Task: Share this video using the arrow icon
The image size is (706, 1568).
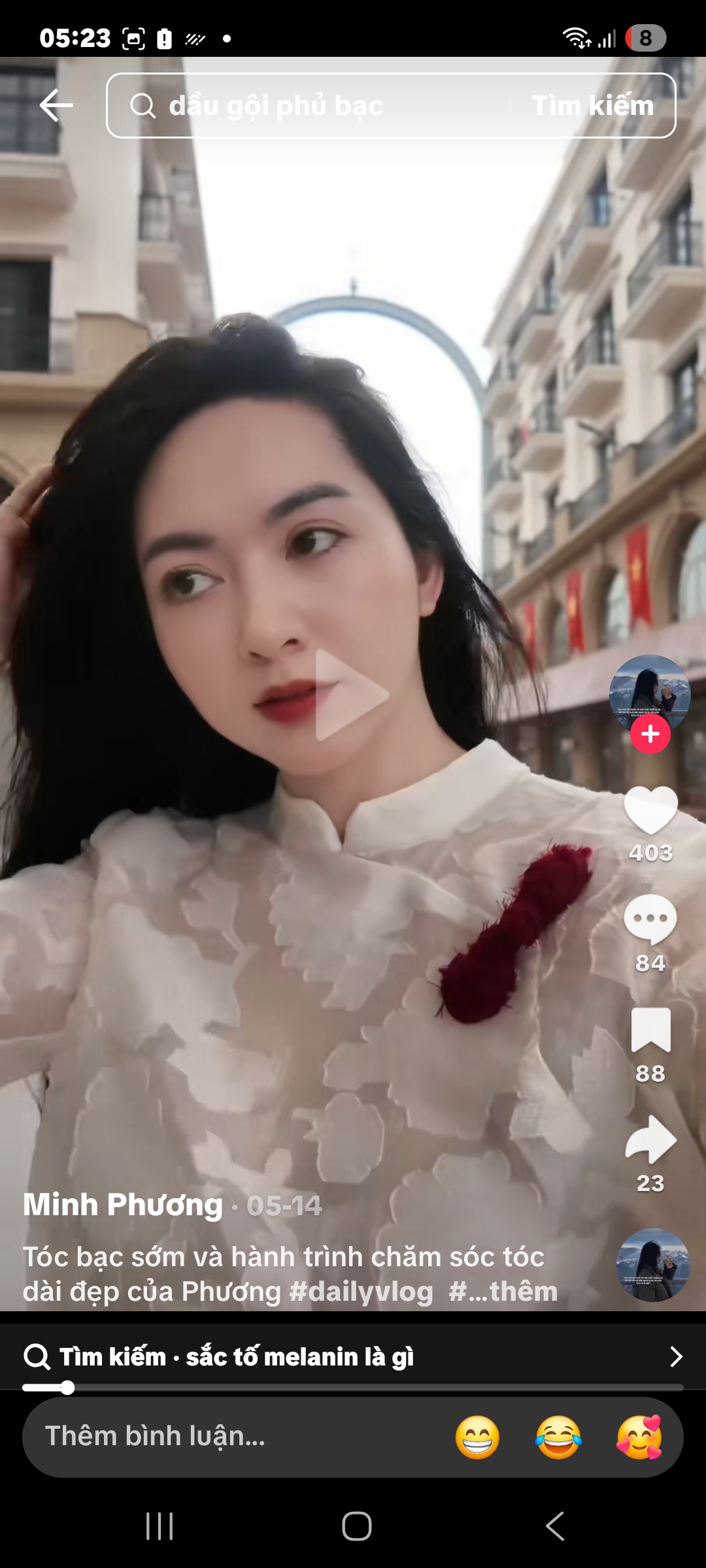Action: (x=650, y=1140)
